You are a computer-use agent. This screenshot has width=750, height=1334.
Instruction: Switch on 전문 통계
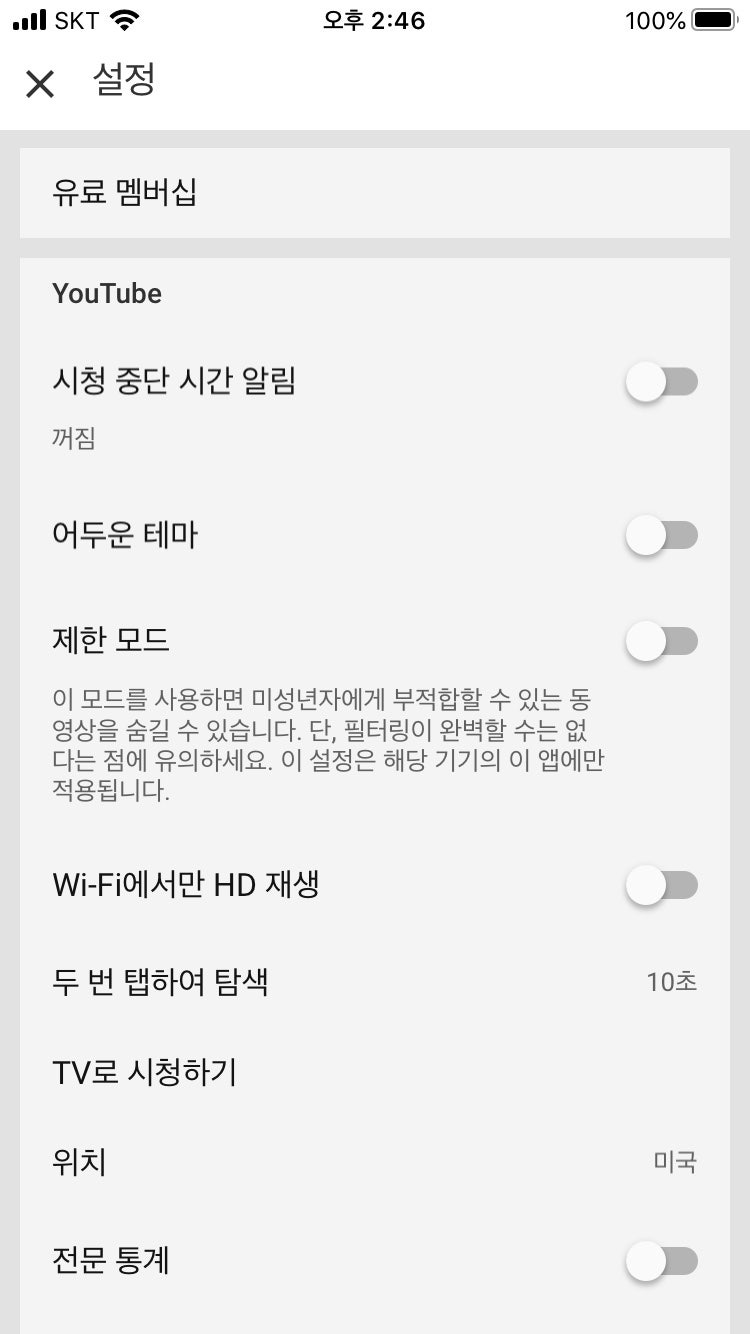click(661, 1261)
